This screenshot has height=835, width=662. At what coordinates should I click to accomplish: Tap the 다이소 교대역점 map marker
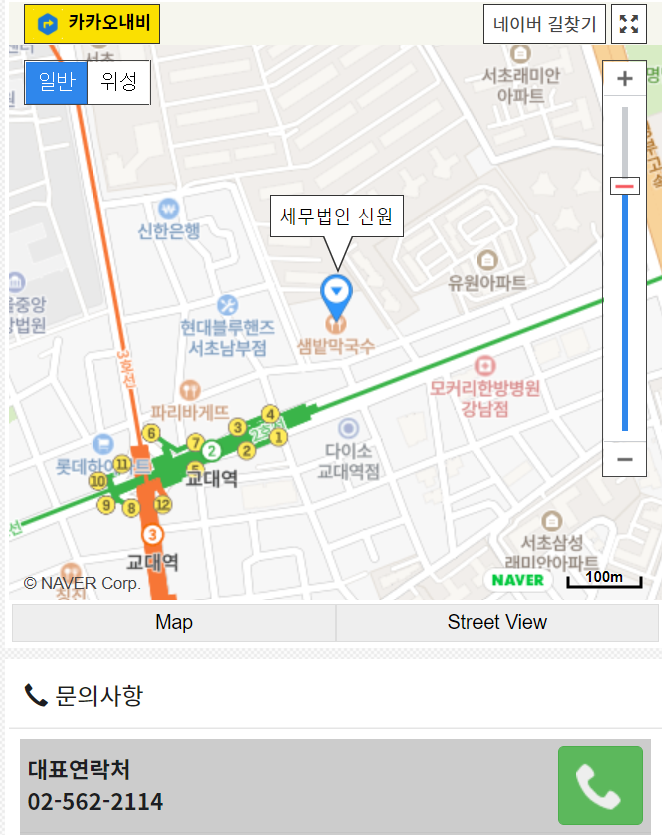348,428
